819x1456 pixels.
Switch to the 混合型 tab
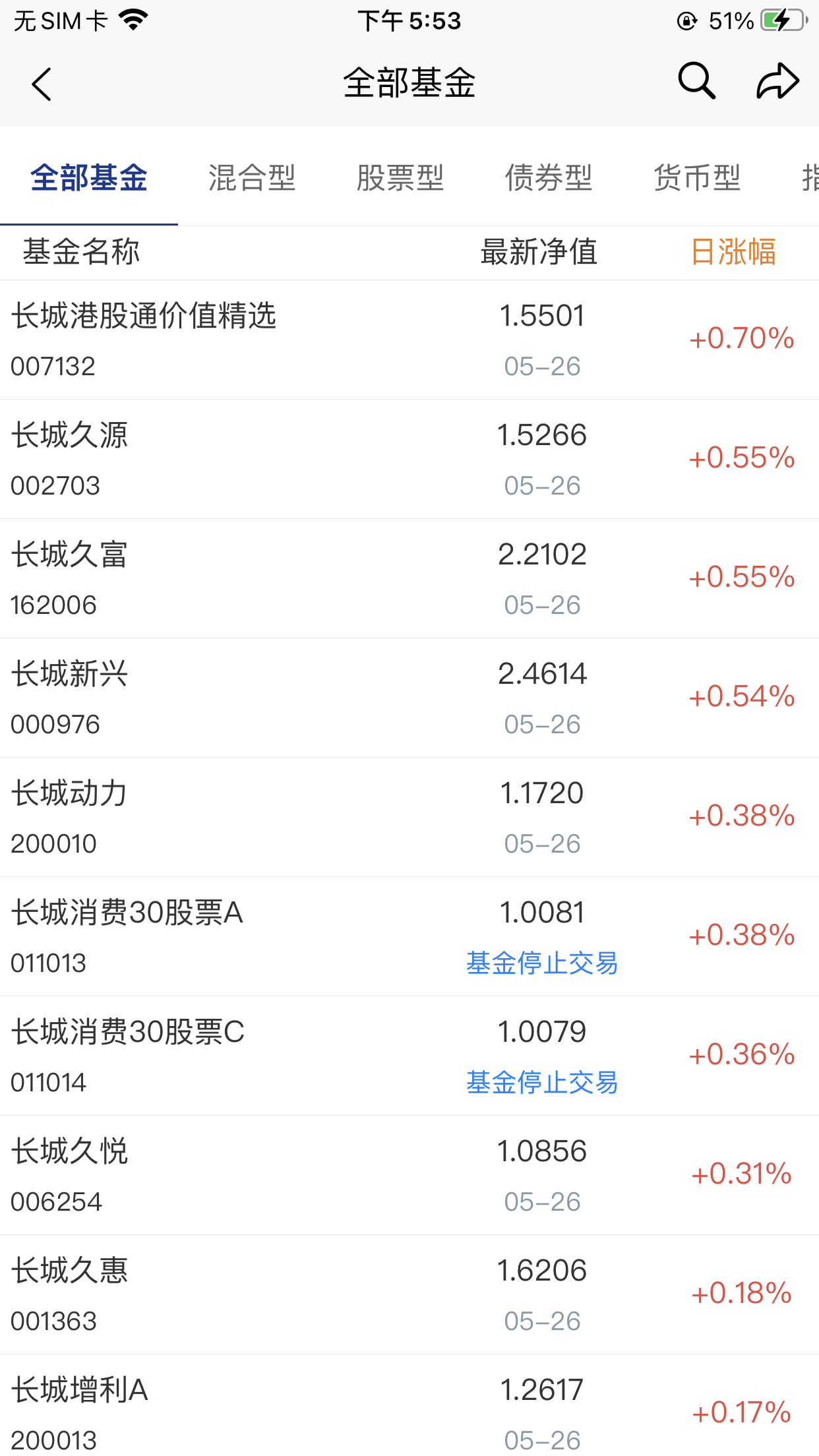[252, 178]
